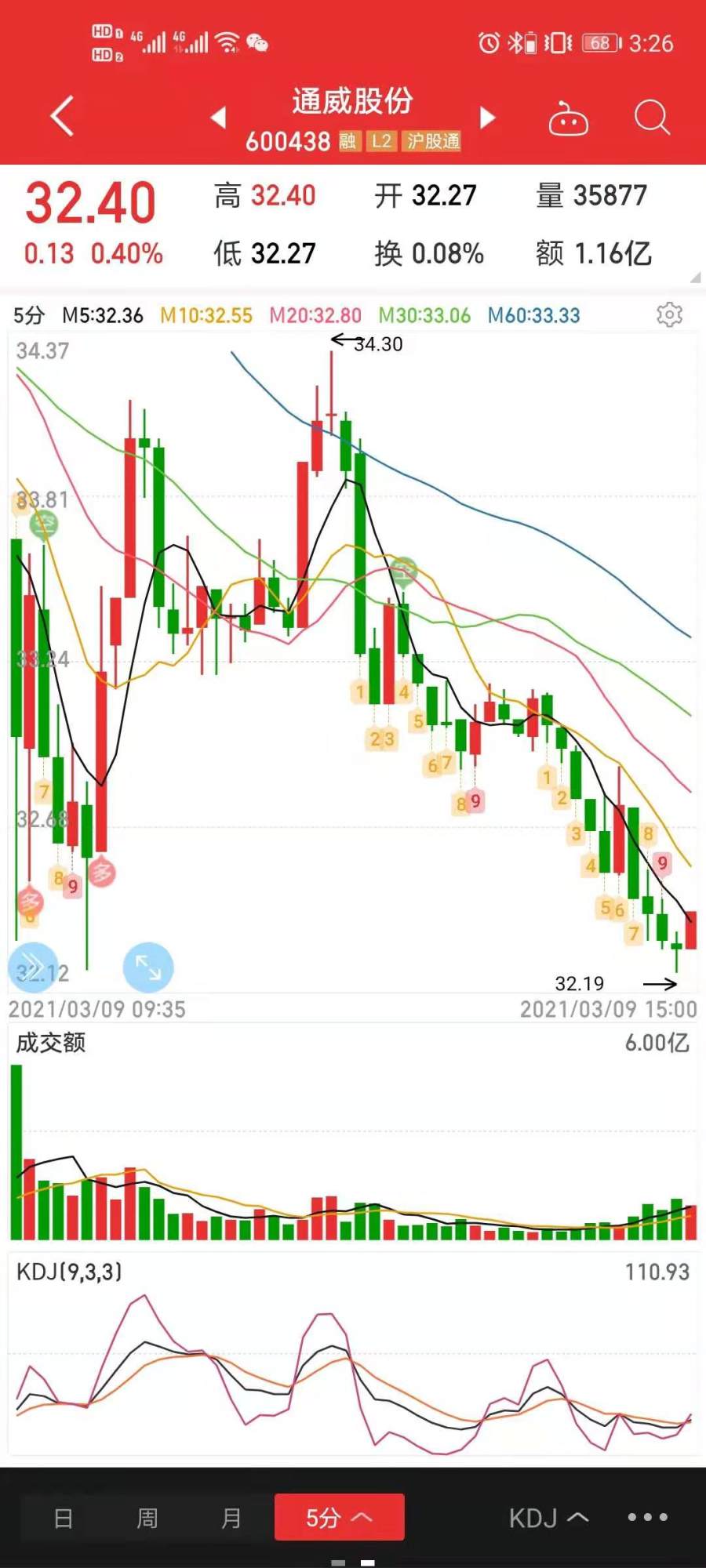Go back using the header arrow
The image size is (706, 1568).
coord(62,117)
